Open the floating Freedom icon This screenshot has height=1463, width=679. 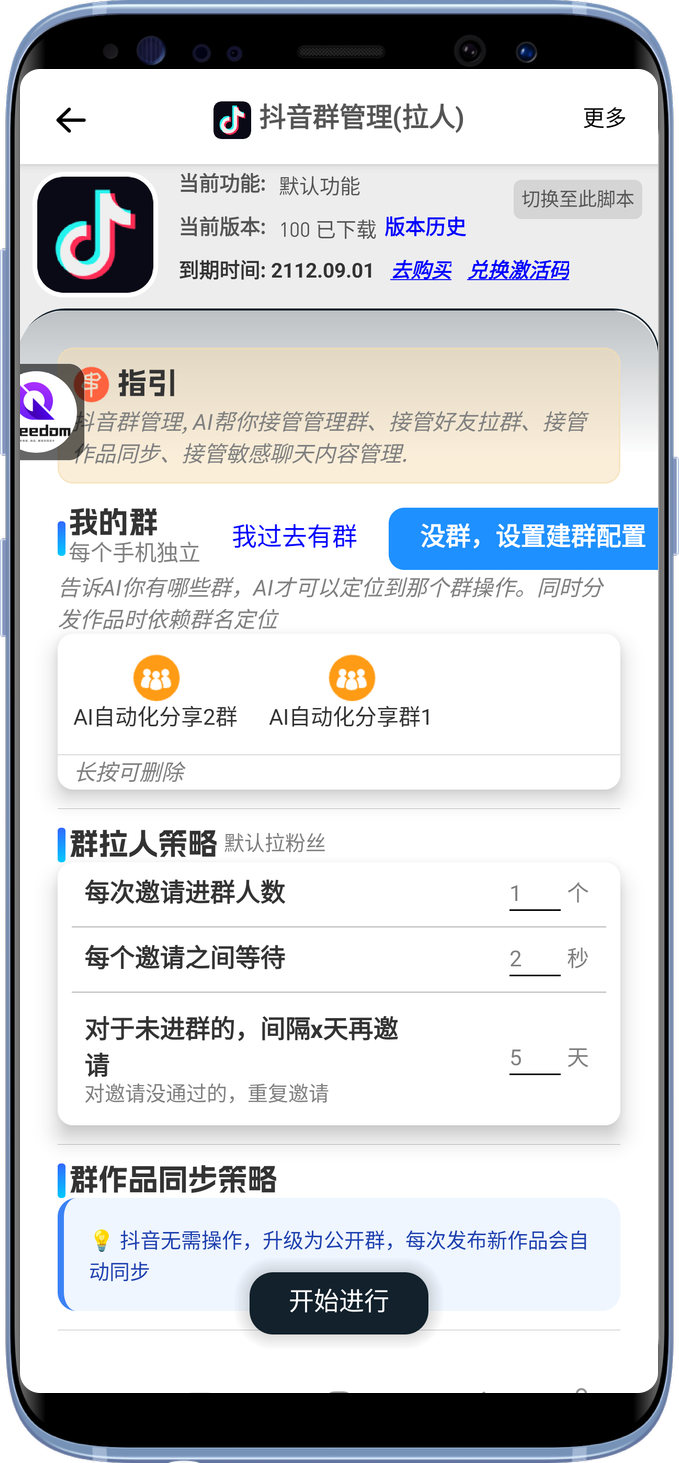[x=49, y=411]
